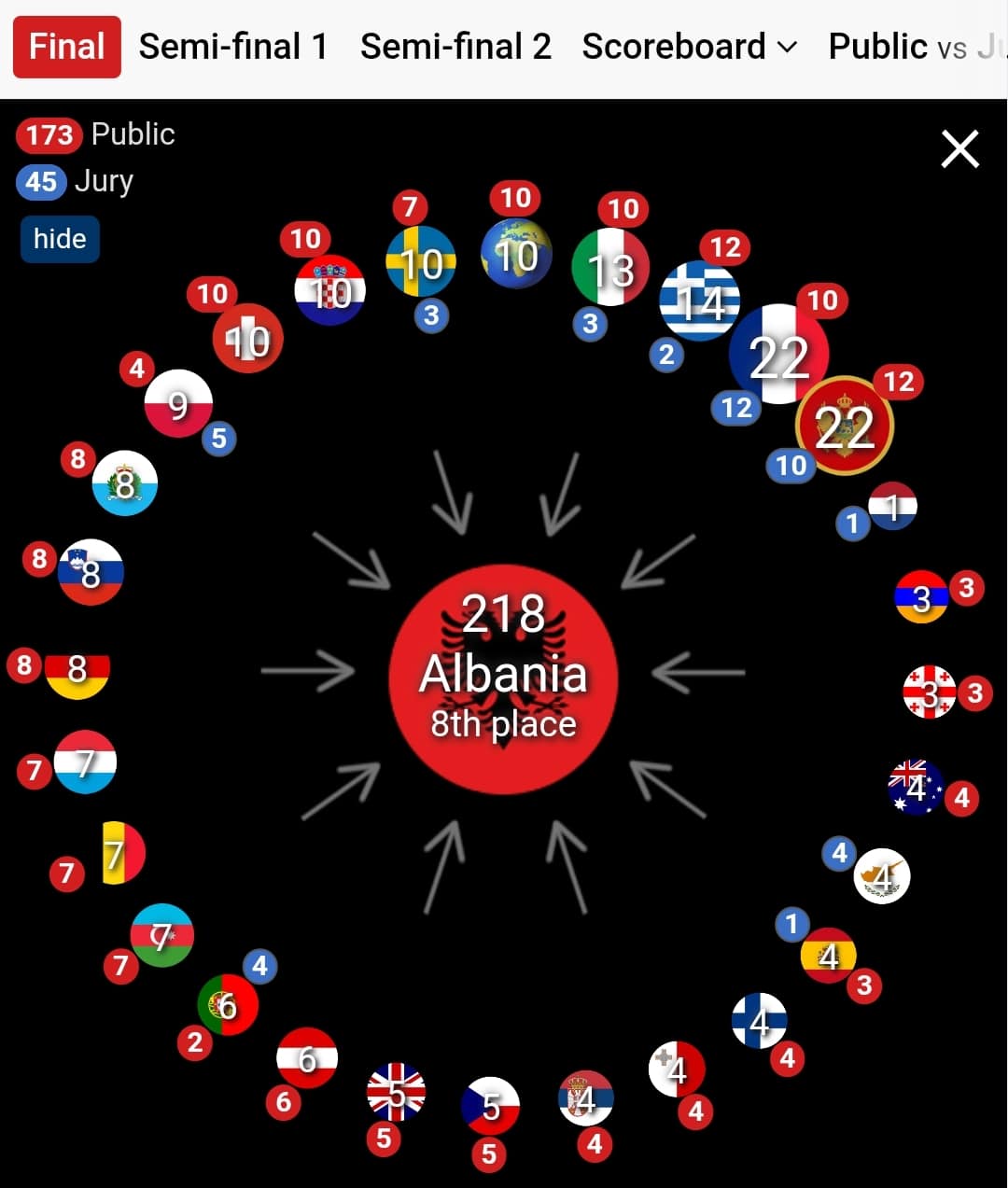Open the Greece flag with 14 points

700,301
